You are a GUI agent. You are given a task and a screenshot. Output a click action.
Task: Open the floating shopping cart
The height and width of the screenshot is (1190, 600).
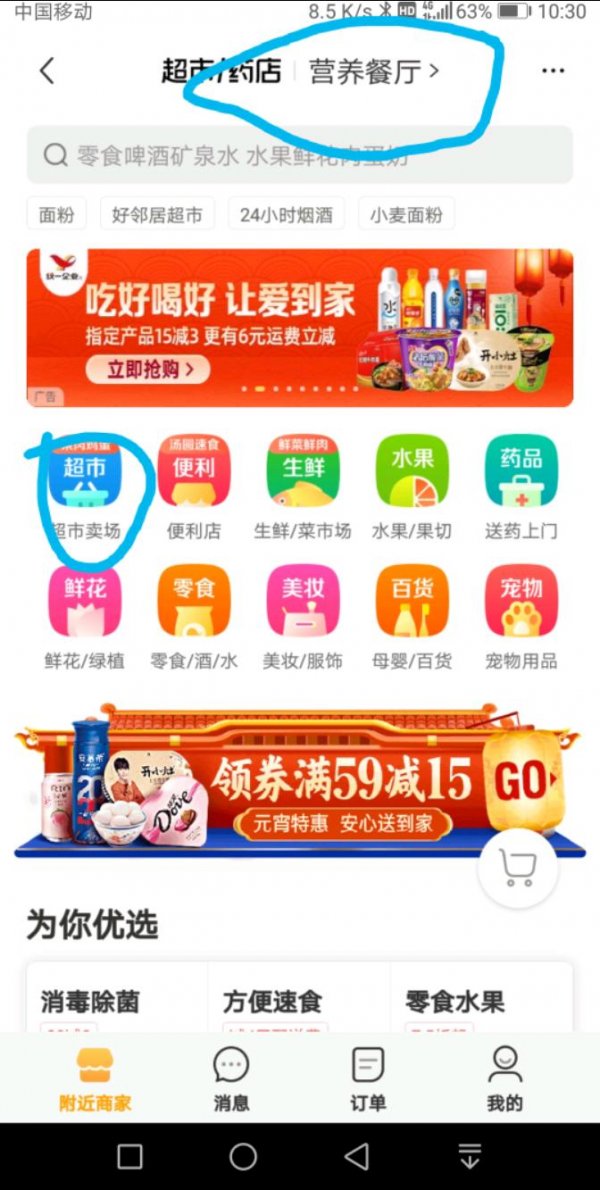click(x=517, y=870)
